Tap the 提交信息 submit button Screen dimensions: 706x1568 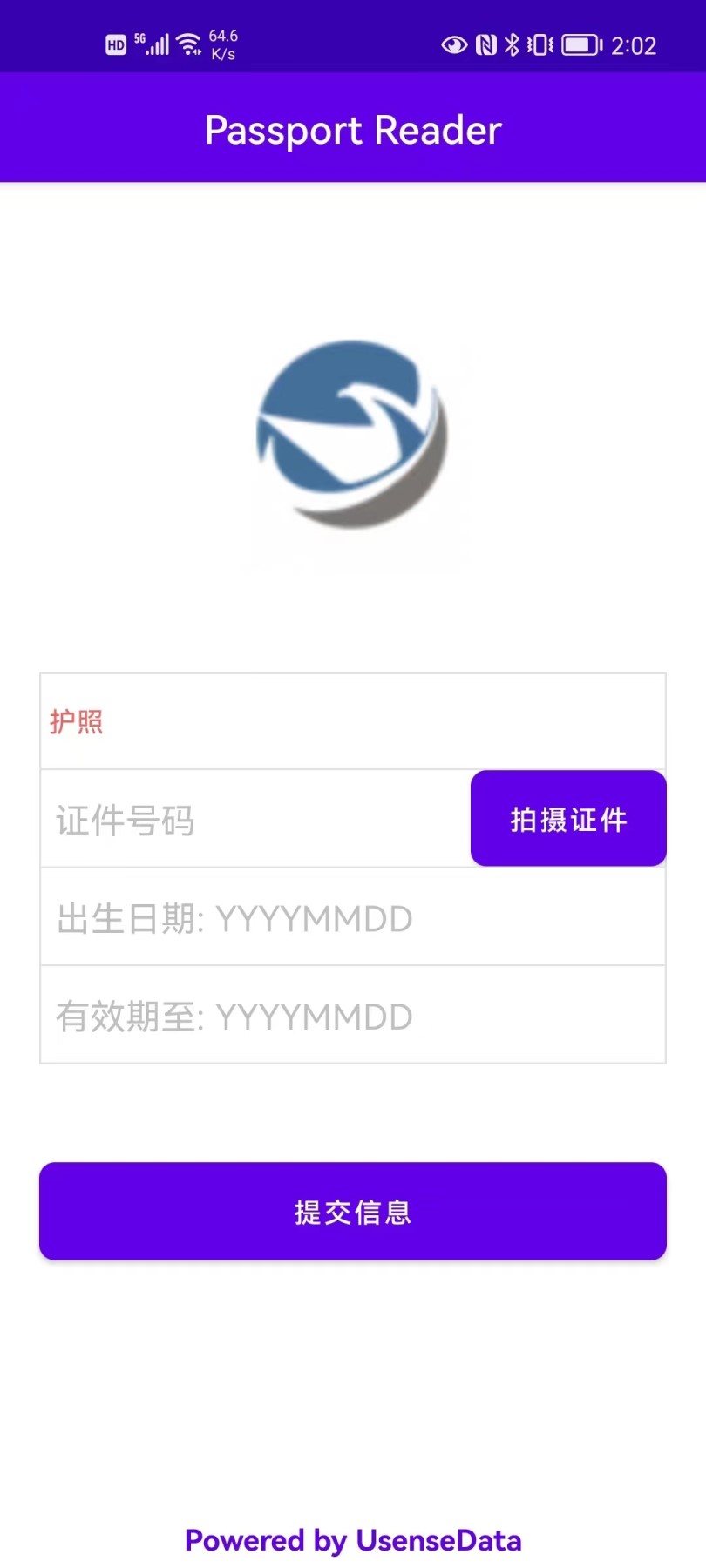353,1211
